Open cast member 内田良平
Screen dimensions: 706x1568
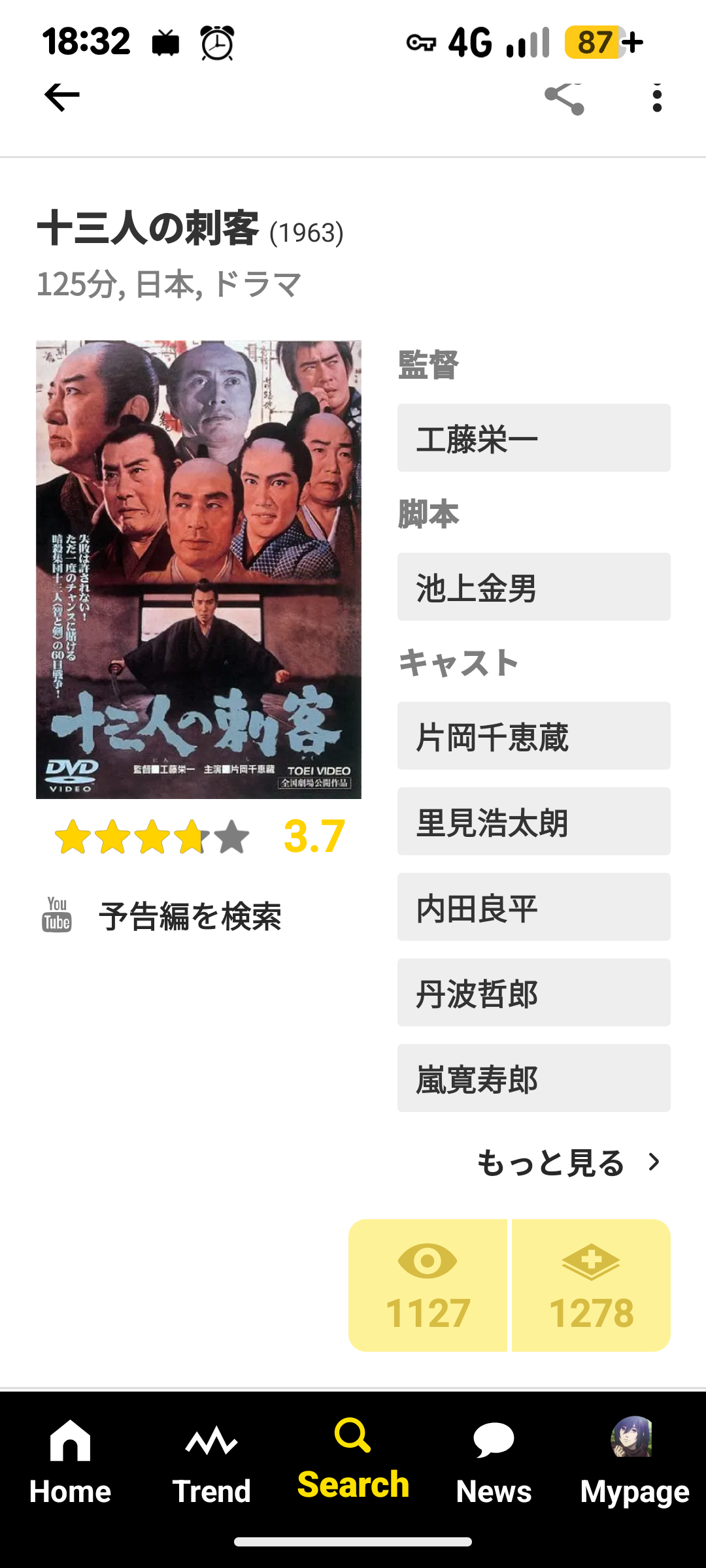533,907
